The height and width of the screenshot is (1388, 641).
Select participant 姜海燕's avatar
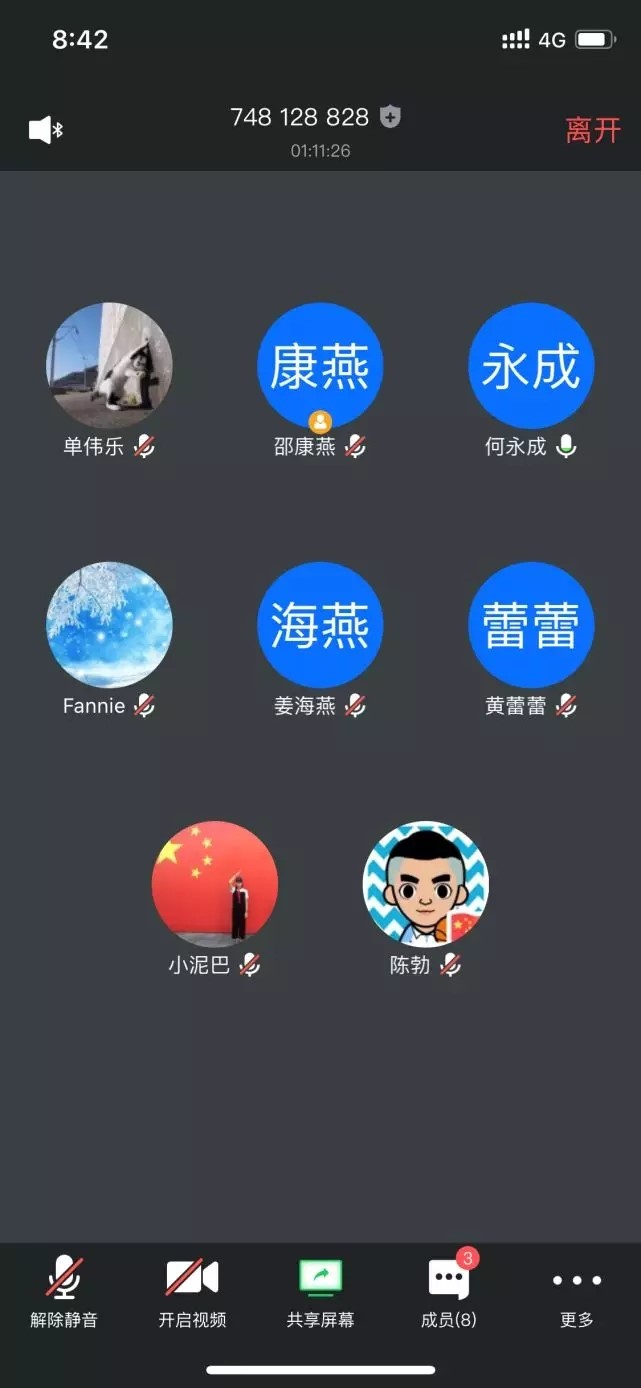320,625
